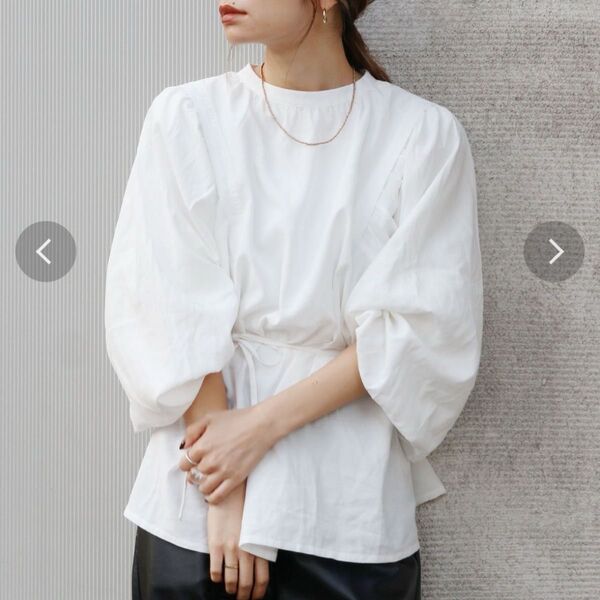Show the next product photo
The image size is (600, 600).
554,251
